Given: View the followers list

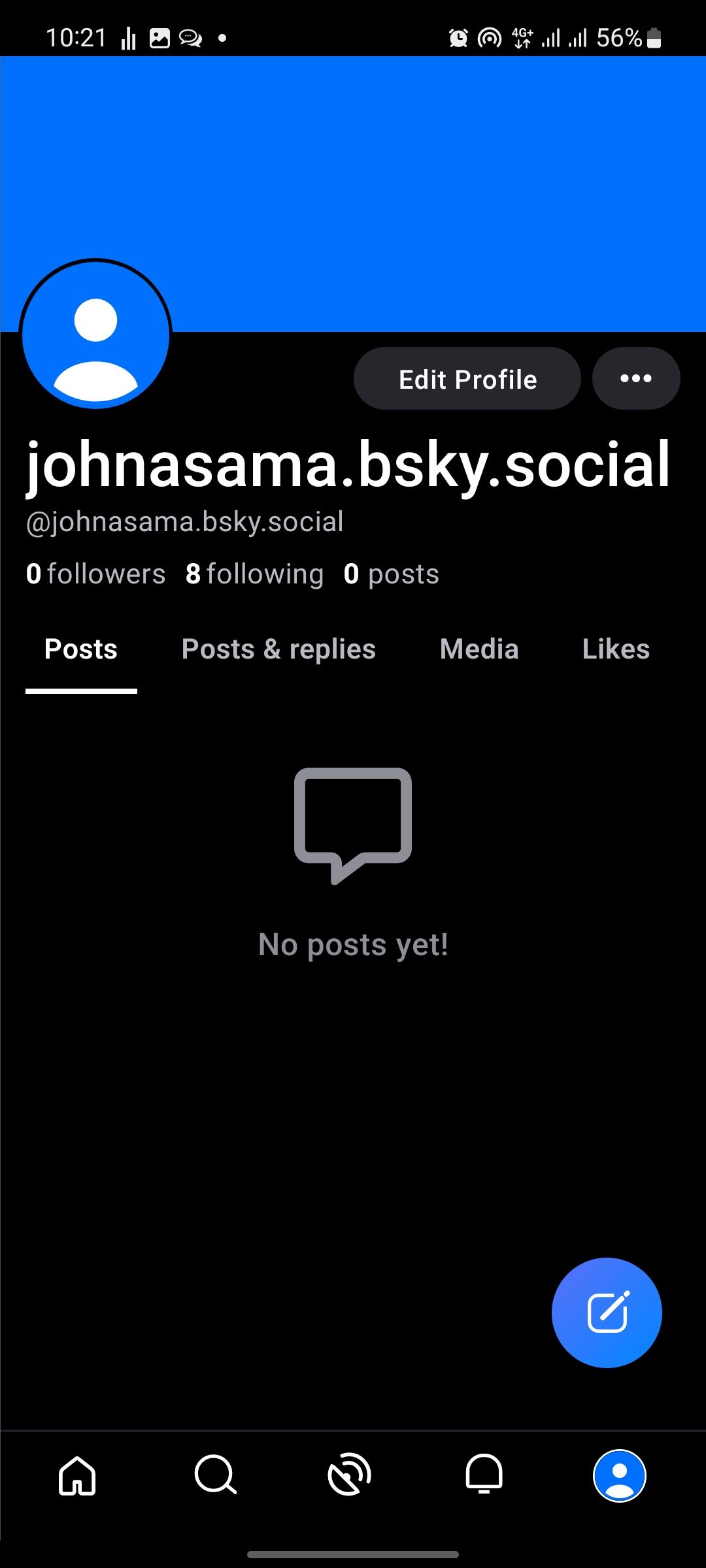Looking at the screenshot, I should pos(95,574).
